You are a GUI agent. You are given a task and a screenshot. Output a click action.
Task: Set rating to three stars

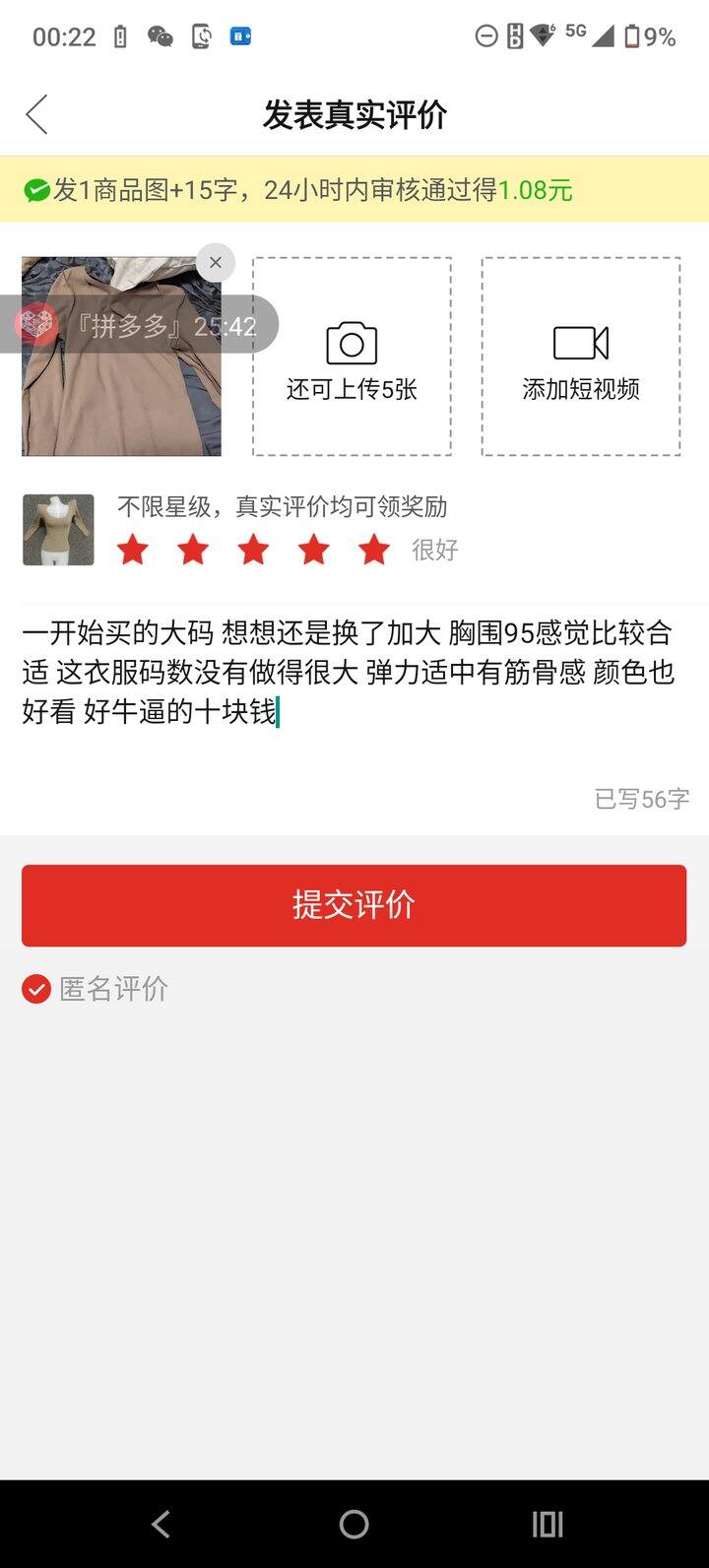253,550
